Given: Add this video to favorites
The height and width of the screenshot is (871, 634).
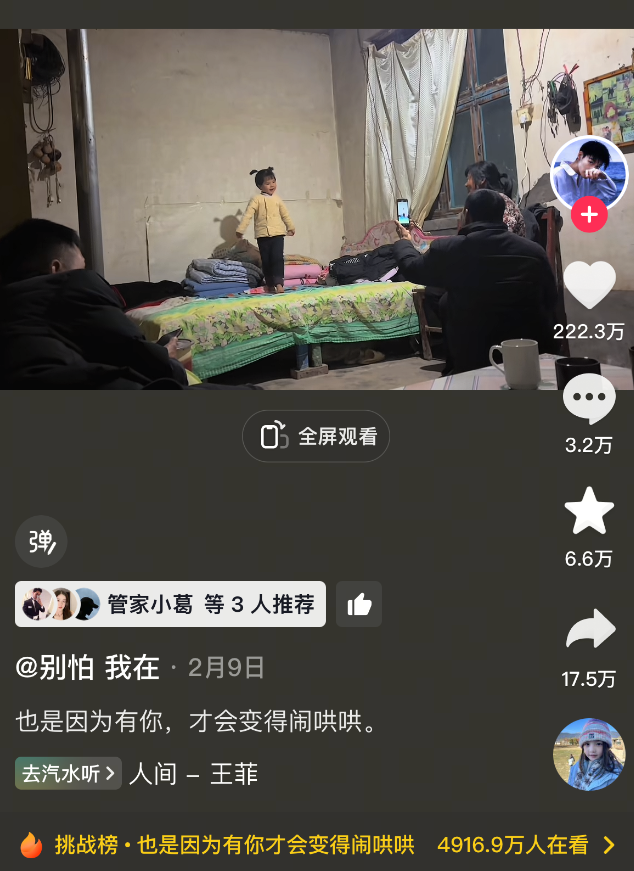Looking at the screenshot, I should 589,511.
